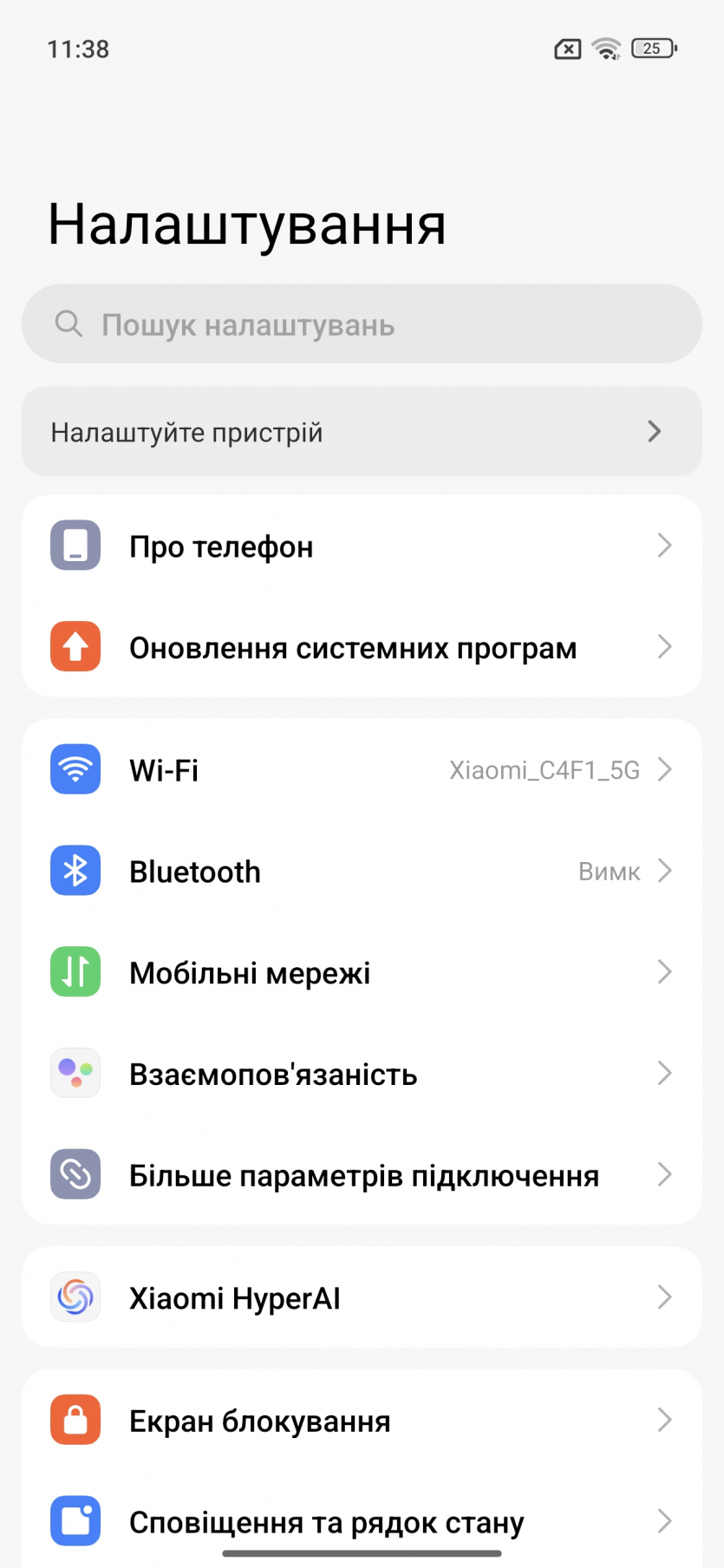Go to Екран блокування settings
724x1568 pixels.
(362, 1421)
